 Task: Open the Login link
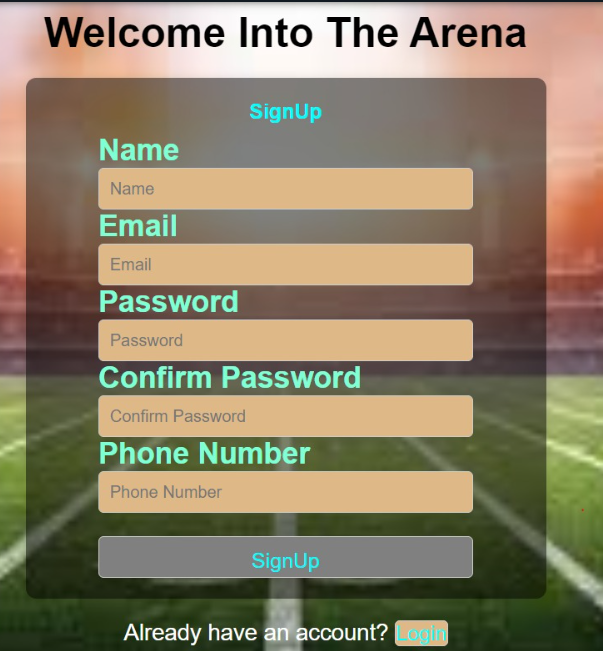[421, 633]
